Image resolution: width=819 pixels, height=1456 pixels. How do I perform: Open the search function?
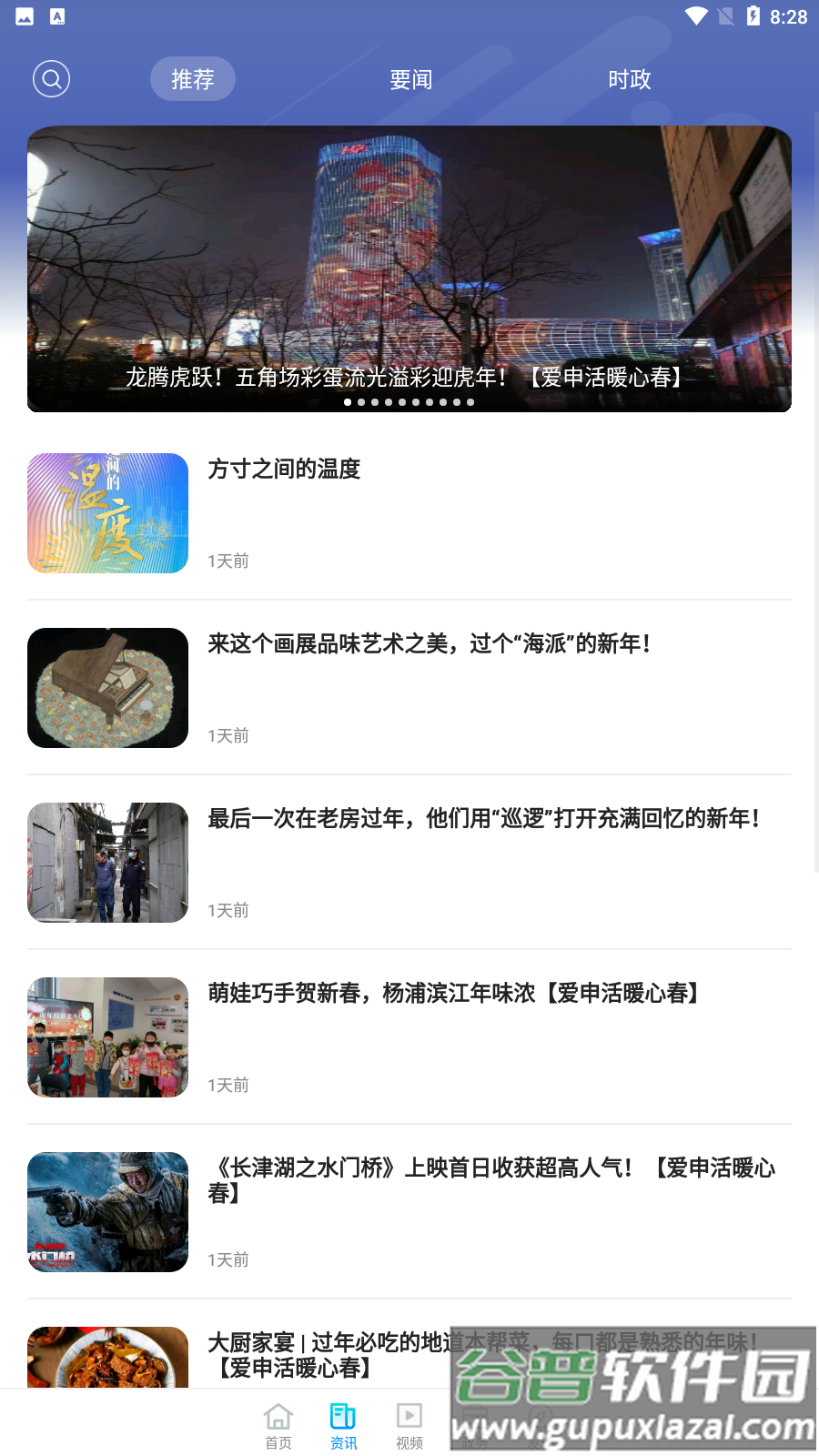point(51,79)
